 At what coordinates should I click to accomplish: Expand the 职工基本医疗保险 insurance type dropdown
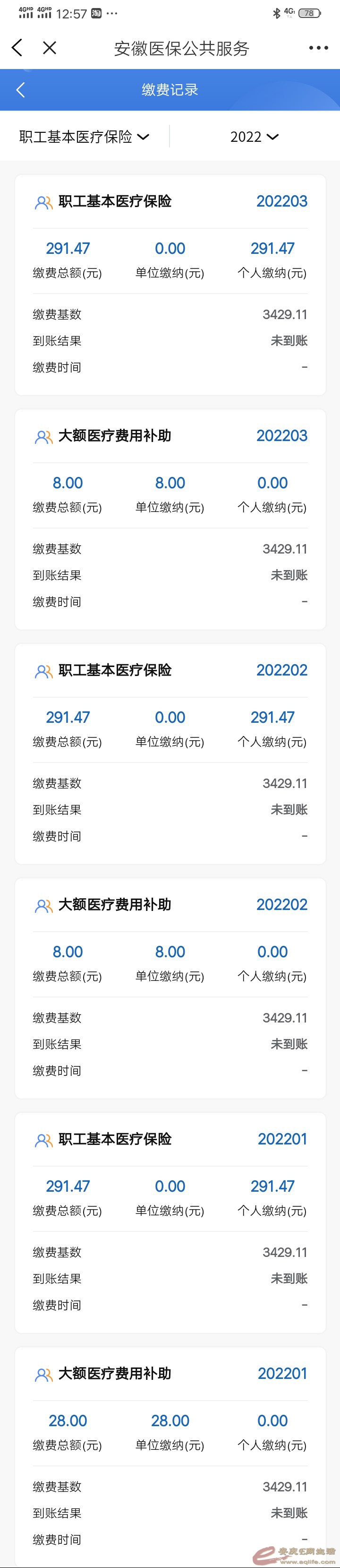tap(84, 137)
